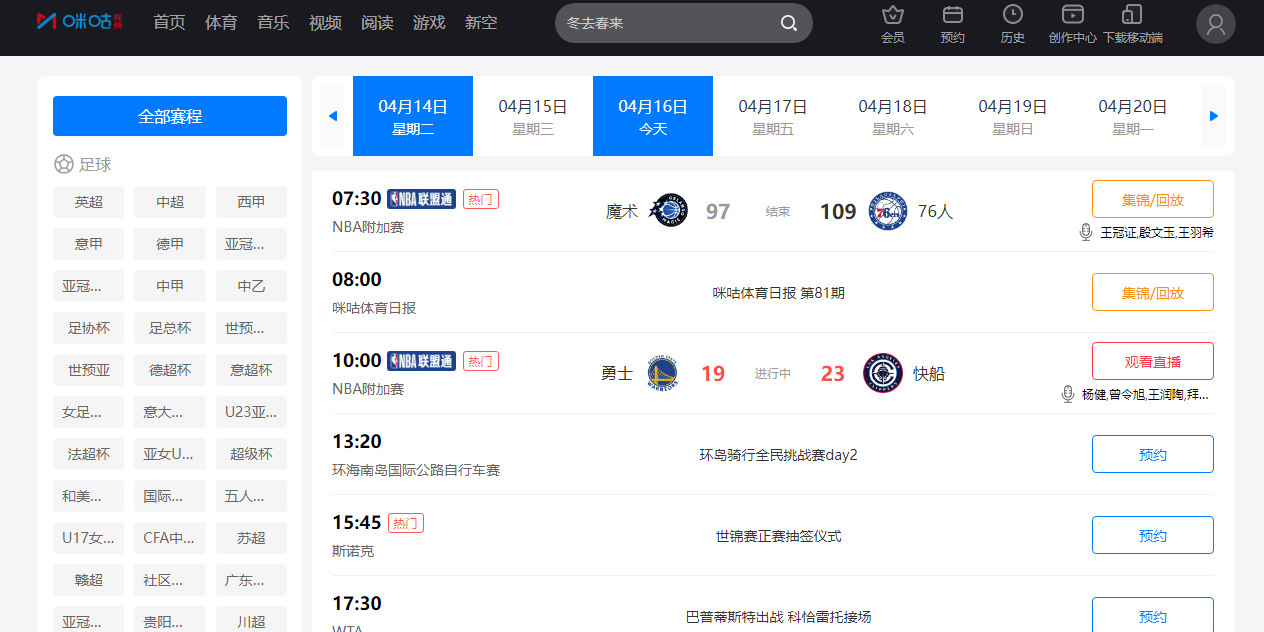Switch to the 音乐 top navigation tab
Image resolution: width=1264 pixels, height=632 pixels.
273,22
